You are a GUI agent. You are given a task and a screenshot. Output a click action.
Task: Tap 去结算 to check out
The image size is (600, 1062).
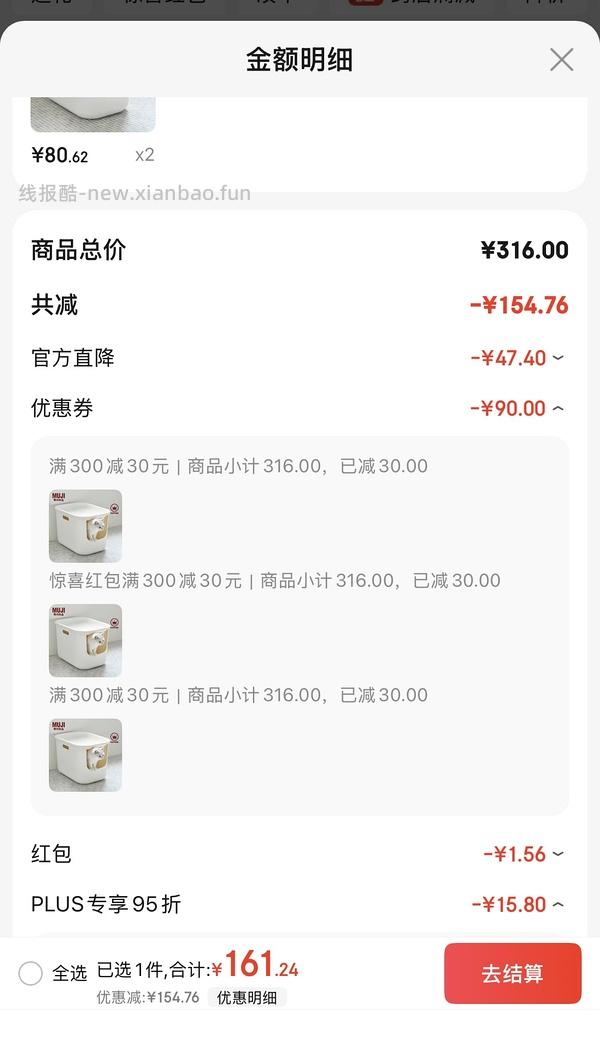[512, 973]
